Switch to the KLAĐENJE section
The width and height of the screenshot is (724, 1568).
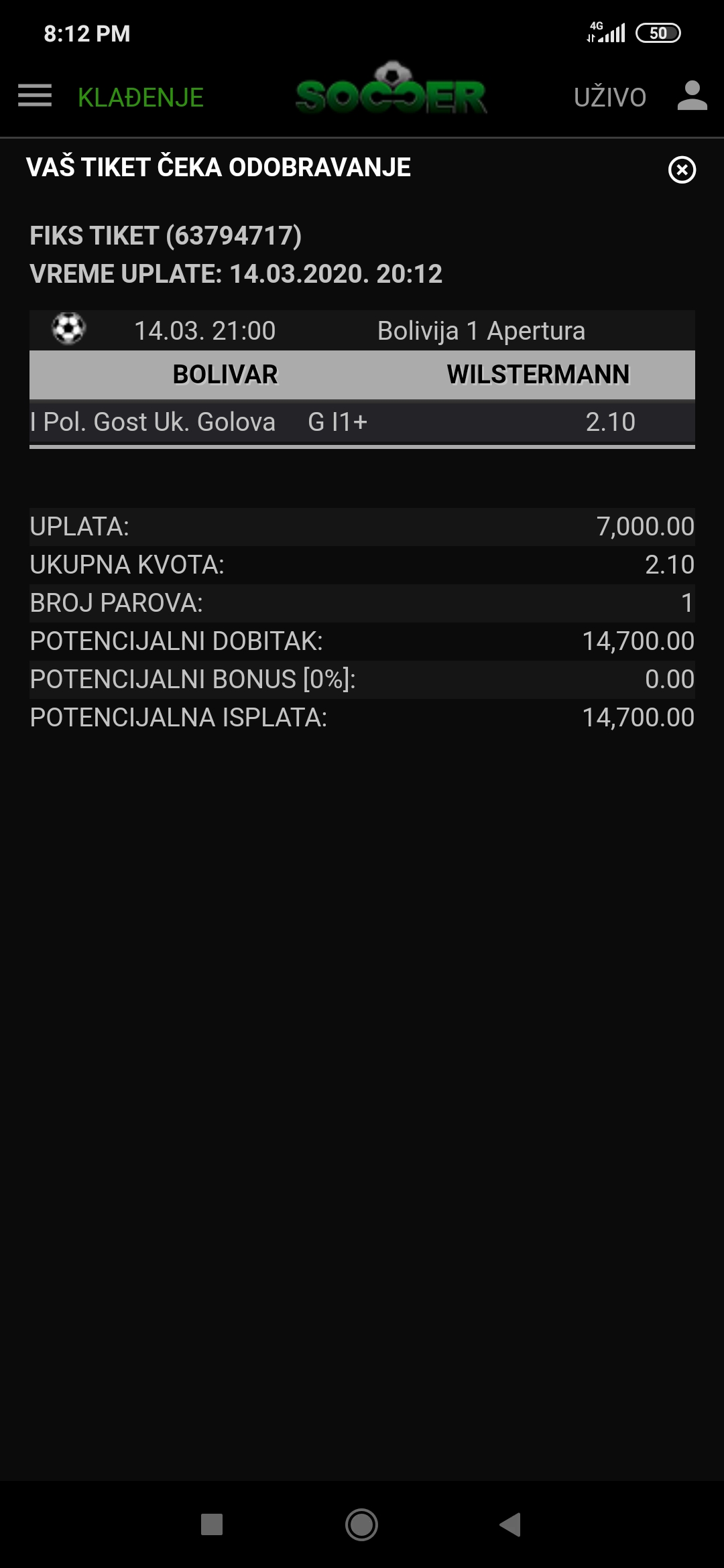point(141,98)
